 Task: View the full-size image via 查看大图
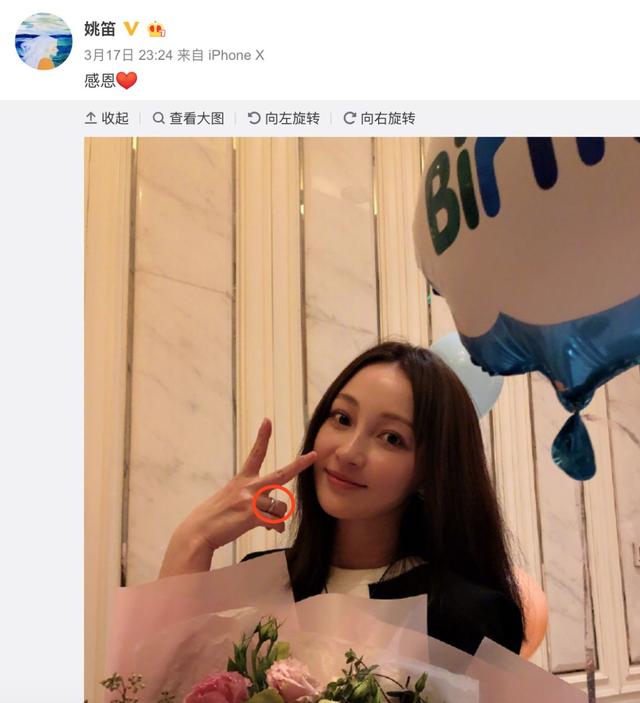tap(188, 118)
